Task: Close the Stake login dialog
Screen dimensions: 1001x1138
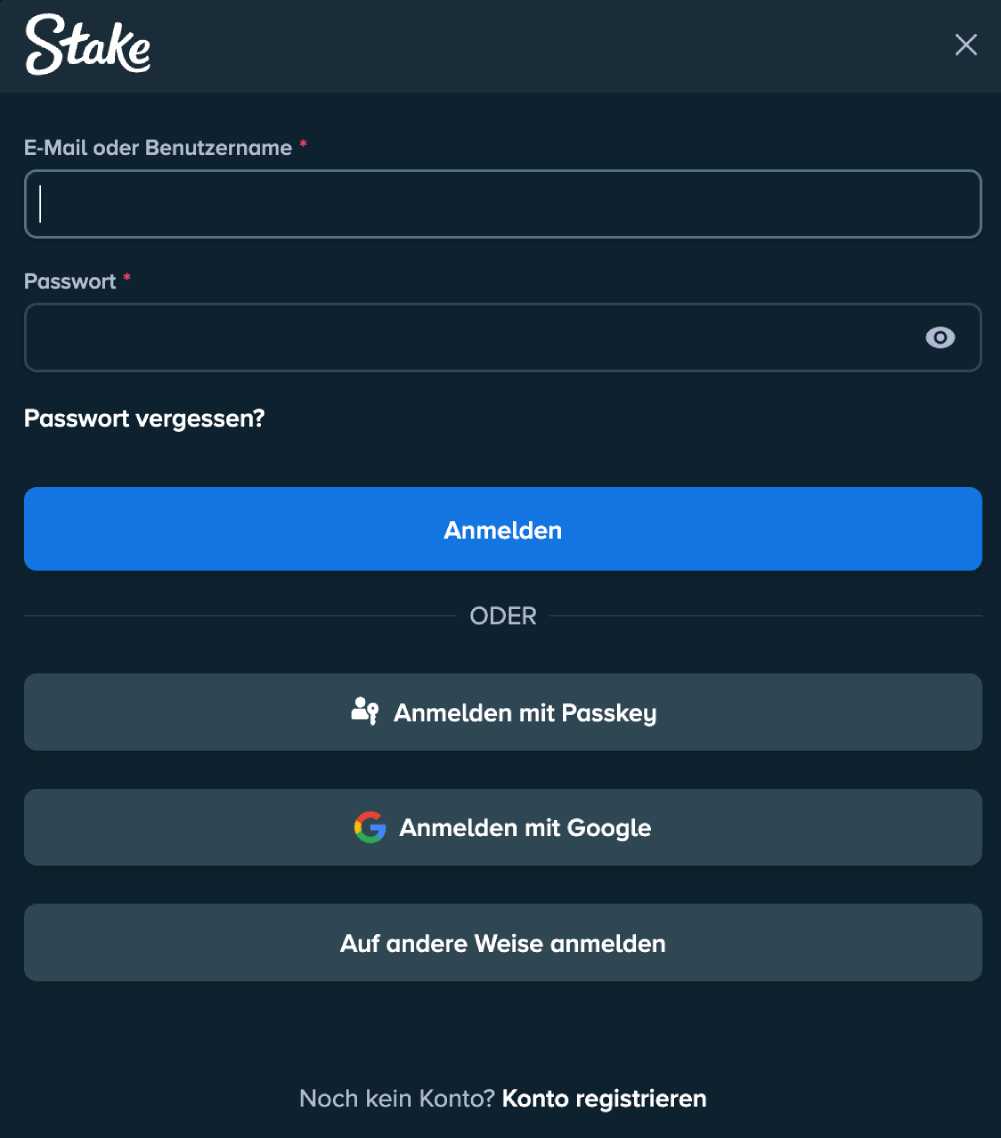Action: click(965, 44)
